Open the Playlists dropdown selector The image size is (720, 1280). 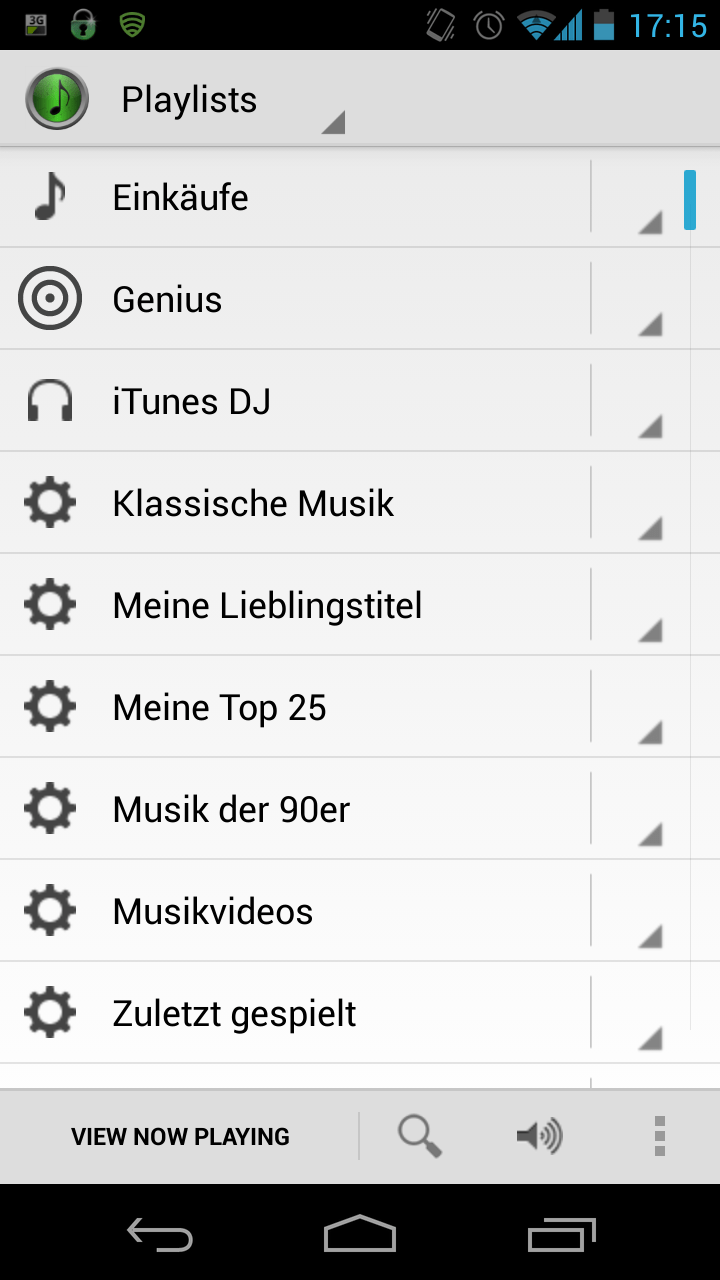point(230,100)
